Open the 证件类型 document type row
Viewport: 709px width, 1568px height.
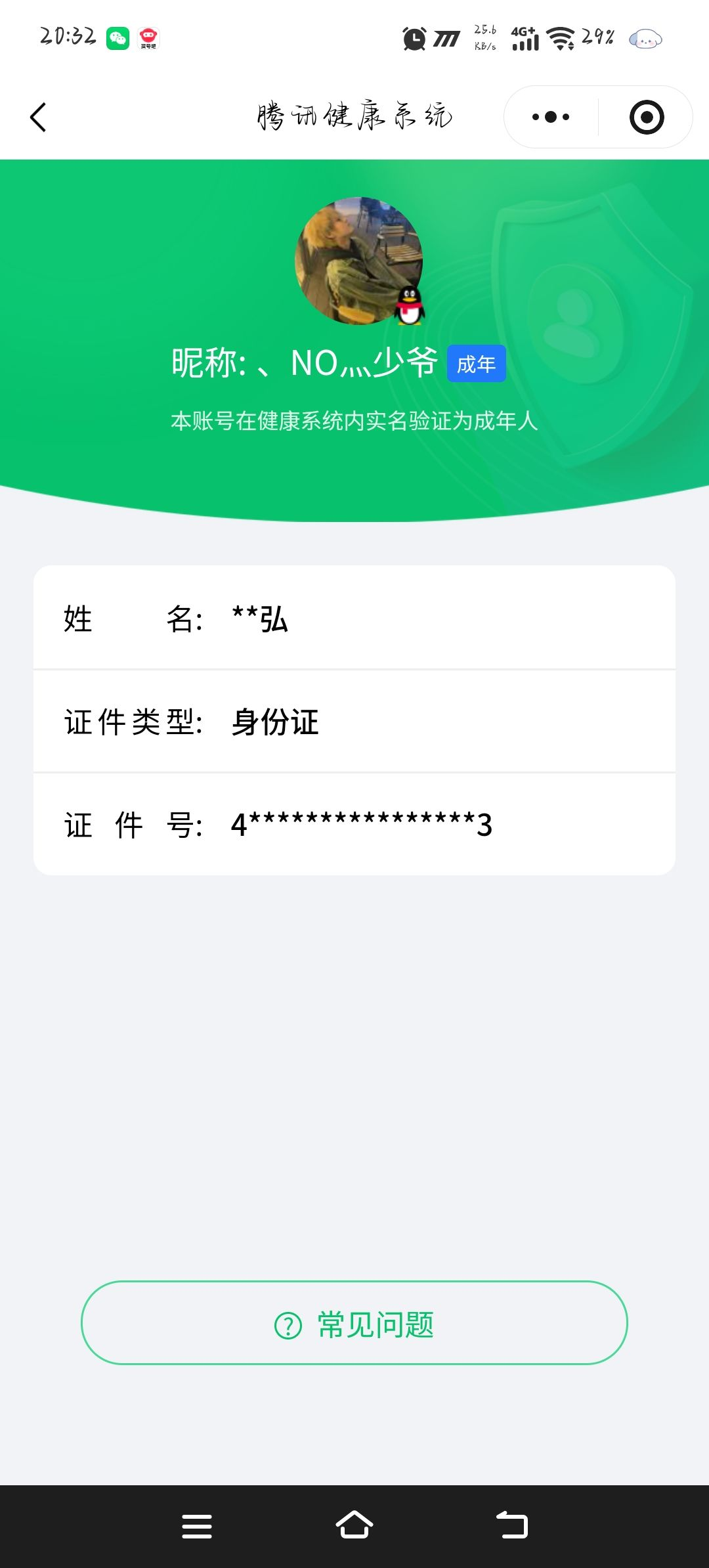pos(354,721)
